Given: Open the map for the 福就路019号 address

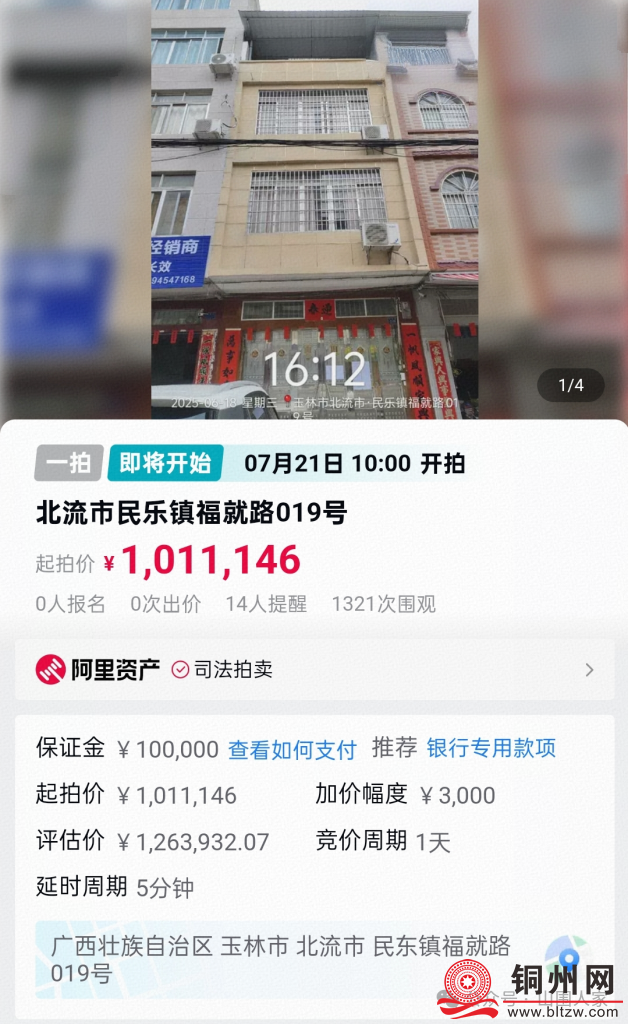Looking at the screenshot, I should [x=566, y=957].
